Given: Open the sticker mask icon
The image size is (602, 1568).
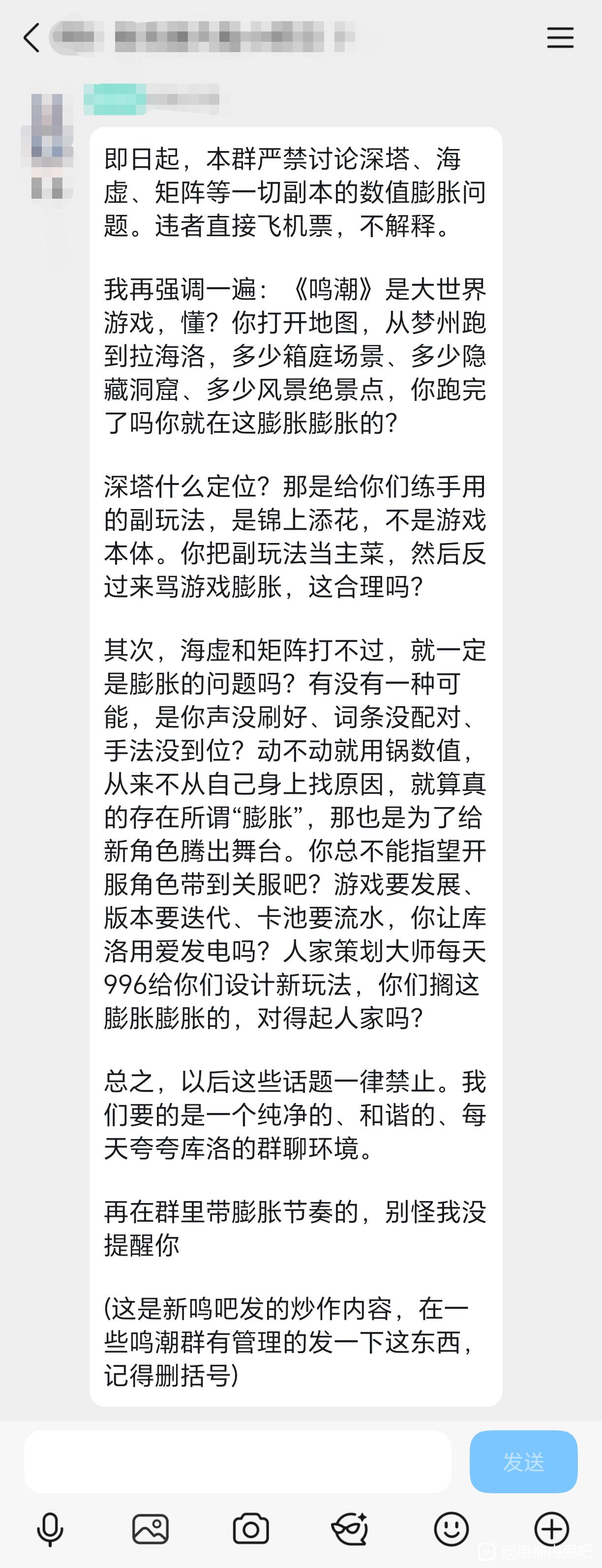Looking at the screenshot, I should [x=351, y=1529].
